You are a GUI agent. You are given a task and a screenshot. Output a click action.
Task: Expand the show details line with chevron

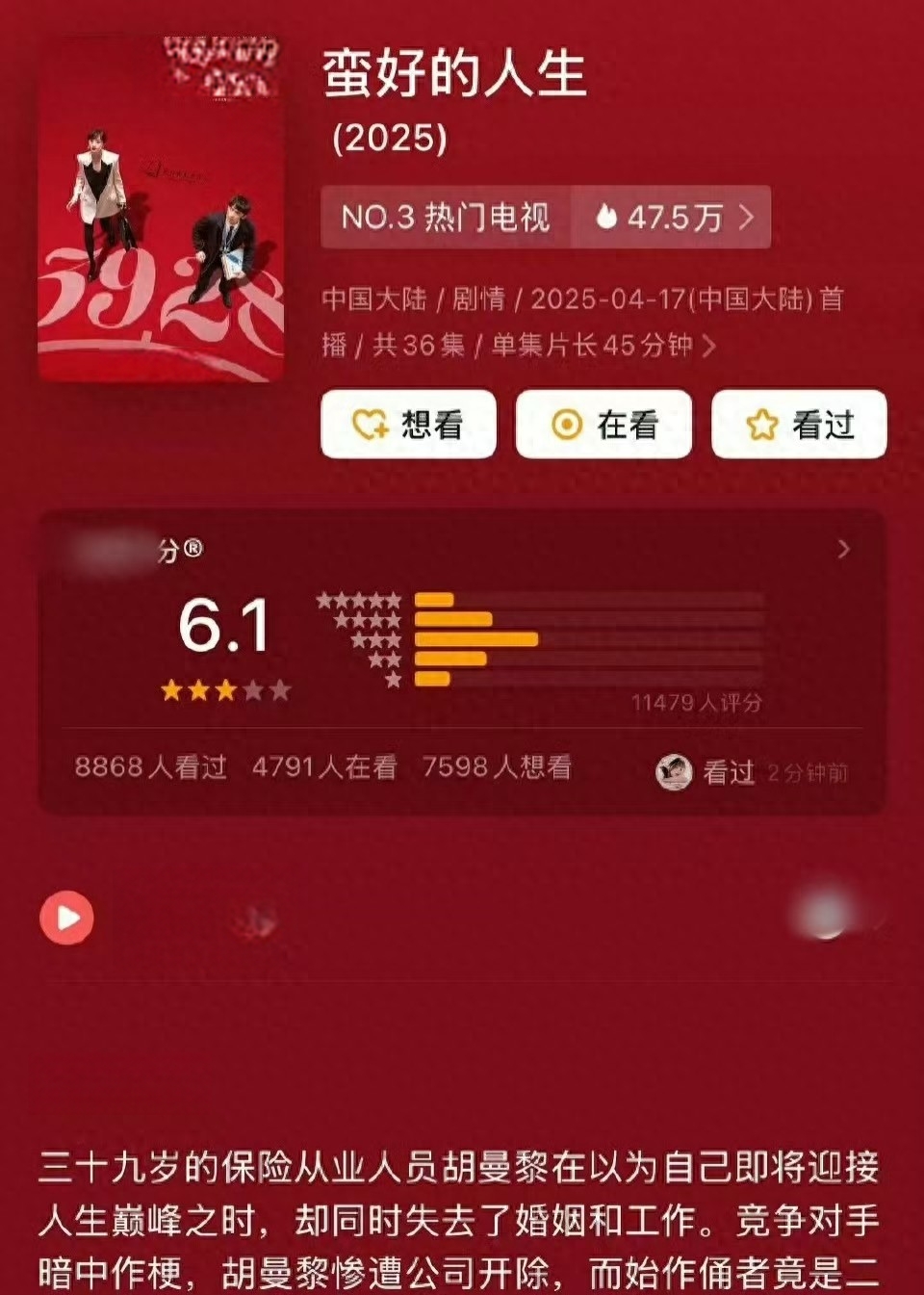(708, 346)
